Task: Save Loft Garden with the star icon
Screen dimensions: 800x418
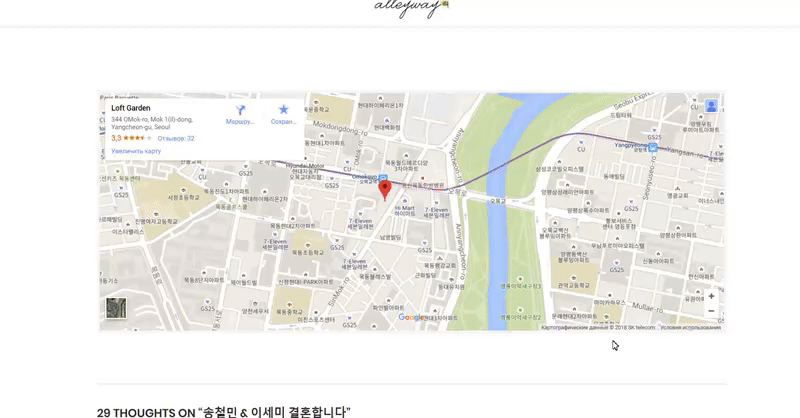Action: click(x=283, y=113)
